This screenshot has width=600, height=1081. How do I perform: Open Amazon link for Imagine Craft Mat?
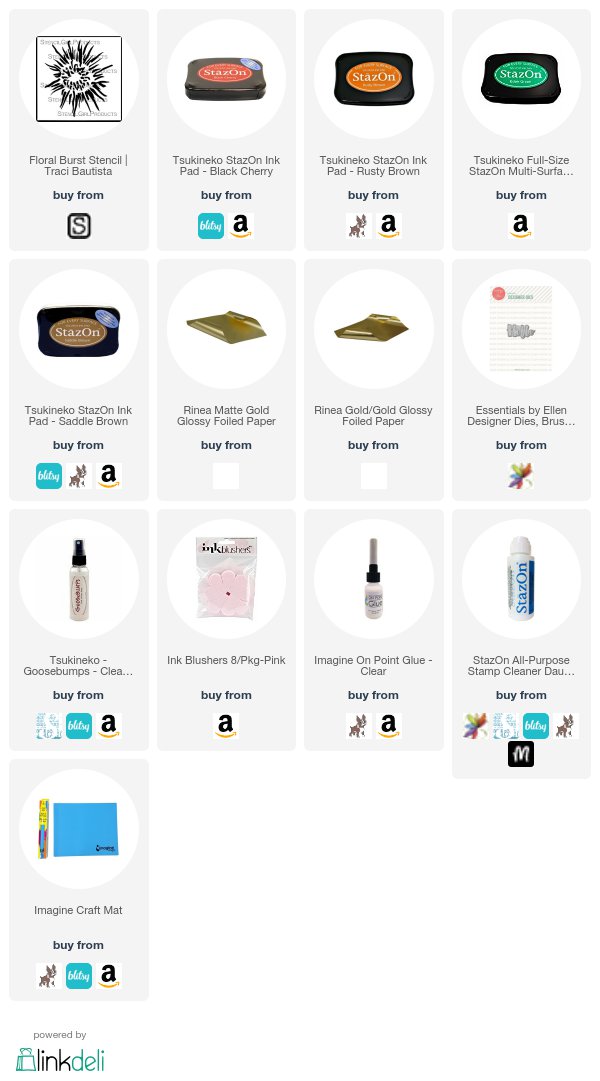coord(108,976)
